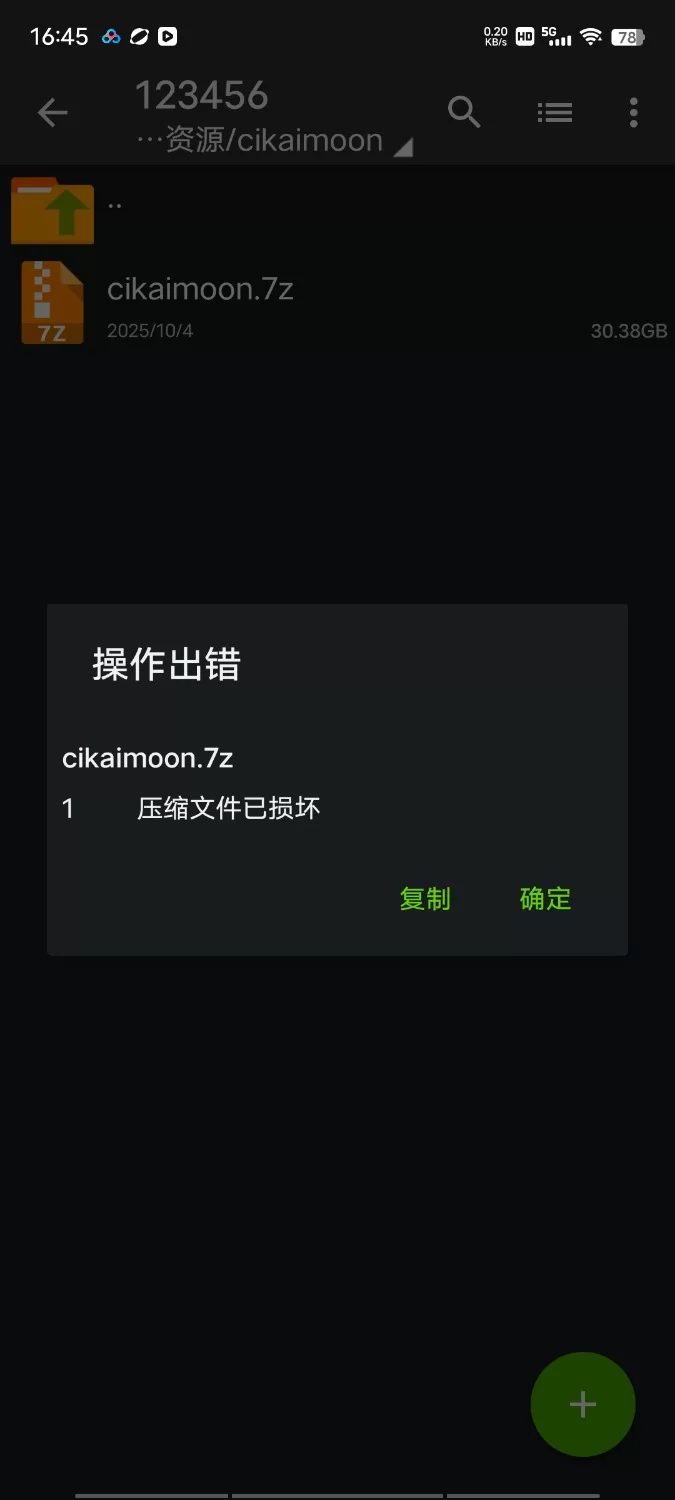The width and height of the screenshot is (675, 1500).
Task: Open the three-dot overflow menu
Action: click(633, 113)
